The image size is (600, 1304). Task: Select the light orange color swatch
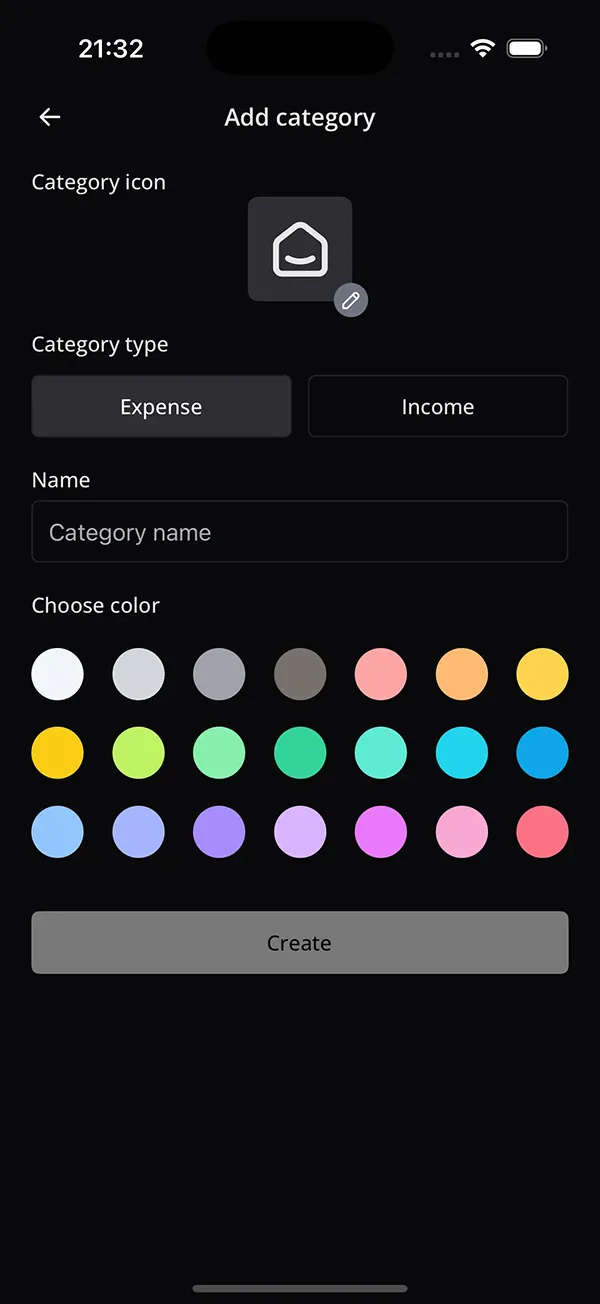click(x=462, y=674)
